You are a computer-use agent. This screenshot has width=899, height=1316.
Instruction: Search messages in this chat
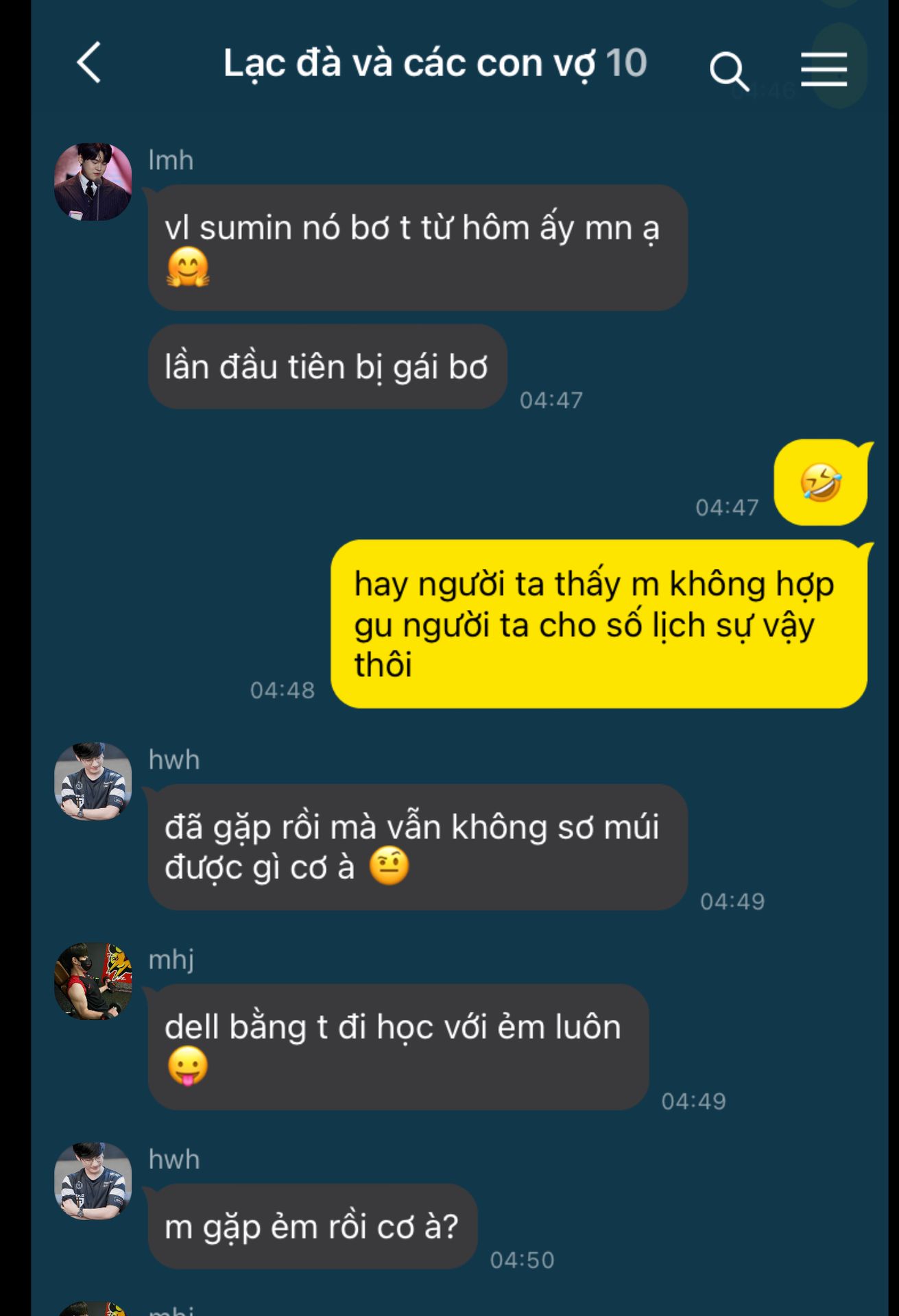728,71
